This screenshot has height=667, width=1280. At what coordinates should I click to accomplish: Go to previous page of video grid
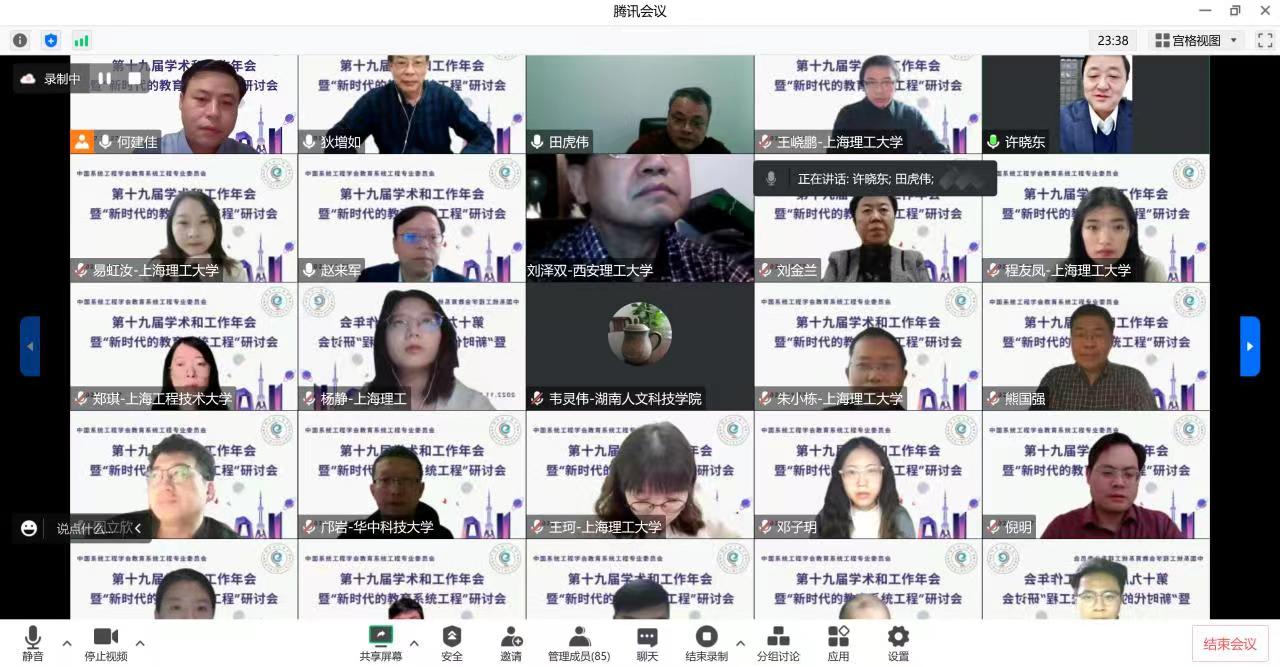30,346
